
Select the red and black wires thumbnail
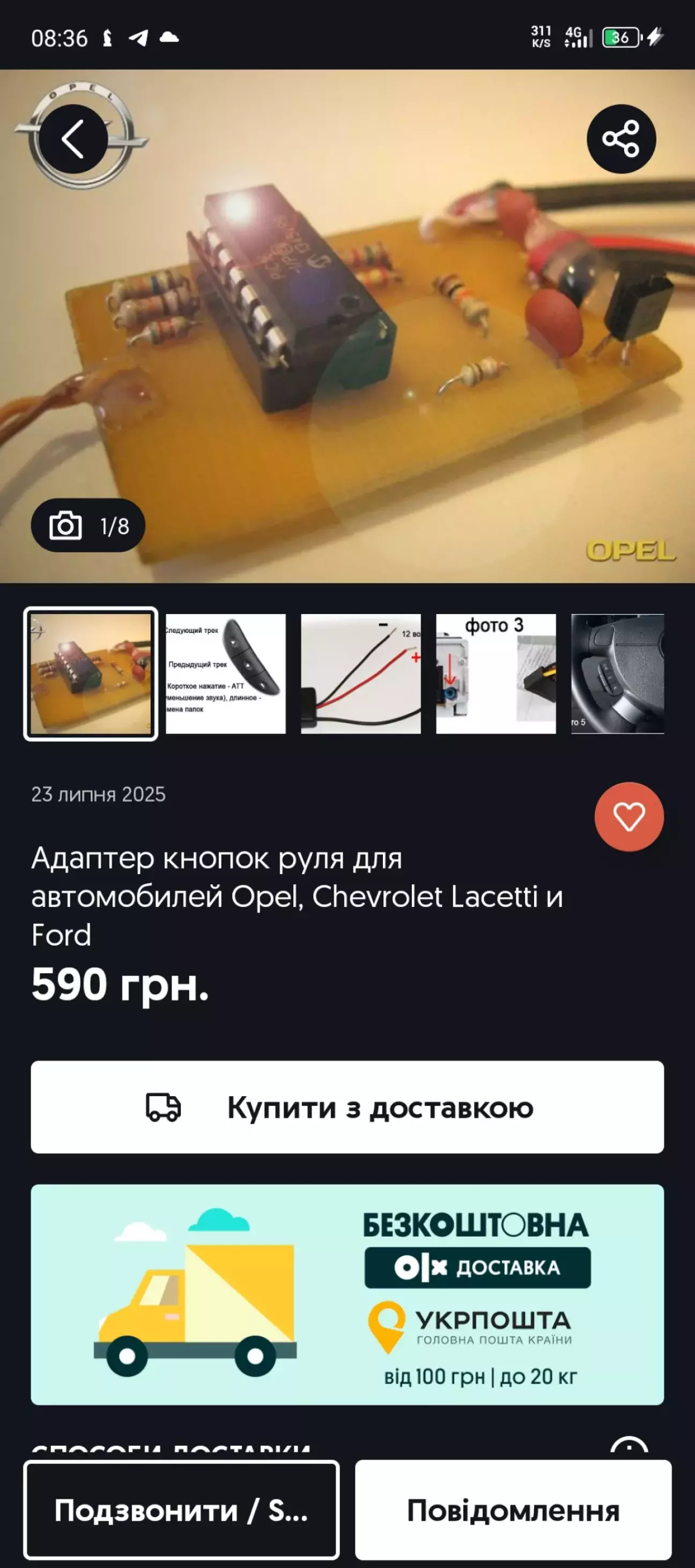pos(361,674)
